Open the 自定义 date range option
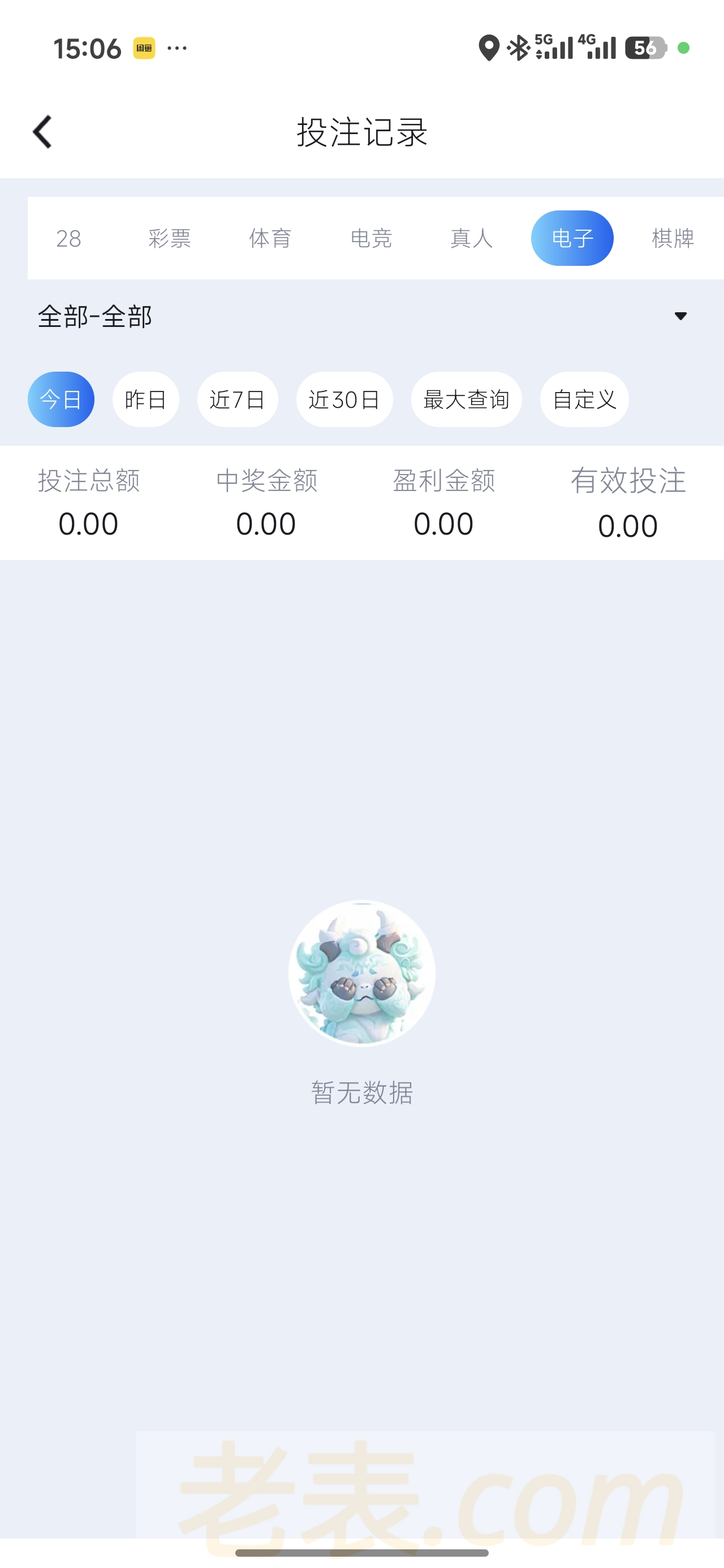724x1568 pixels. [584, 399]
